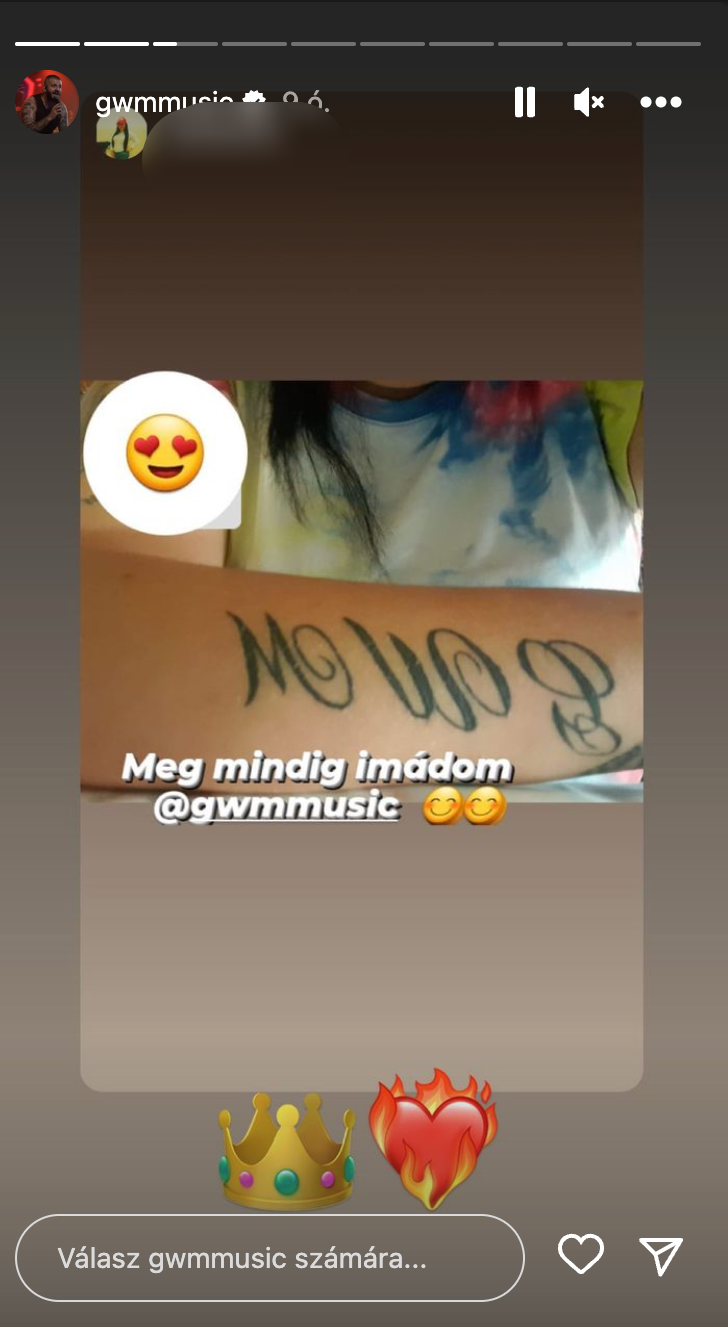Screen dimensions: 728x1327
Task: Open gwmmusic profile picture
Action: coord(47,102)
